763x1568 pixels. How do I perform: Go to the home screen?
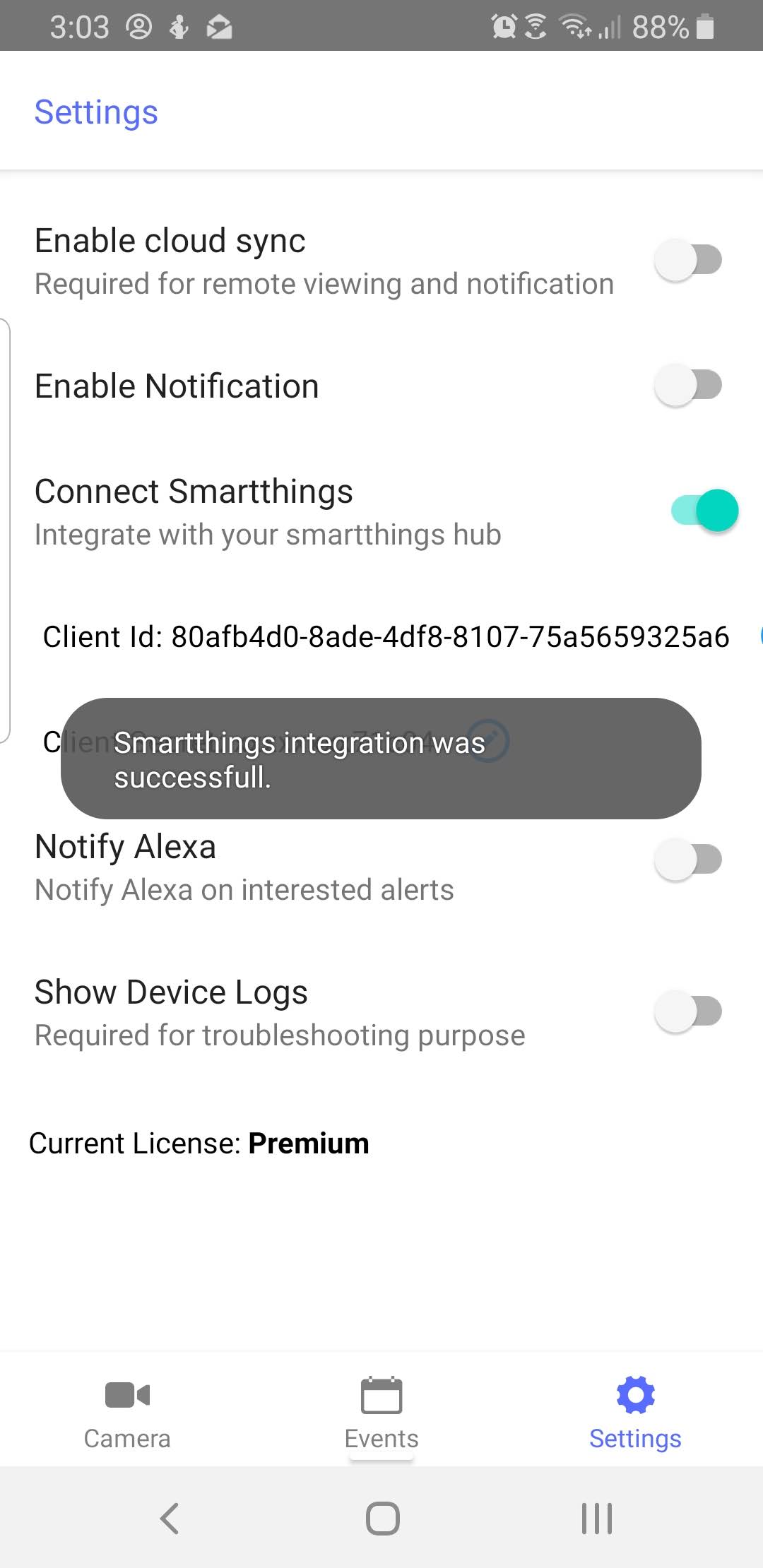tap(382, 1518)
